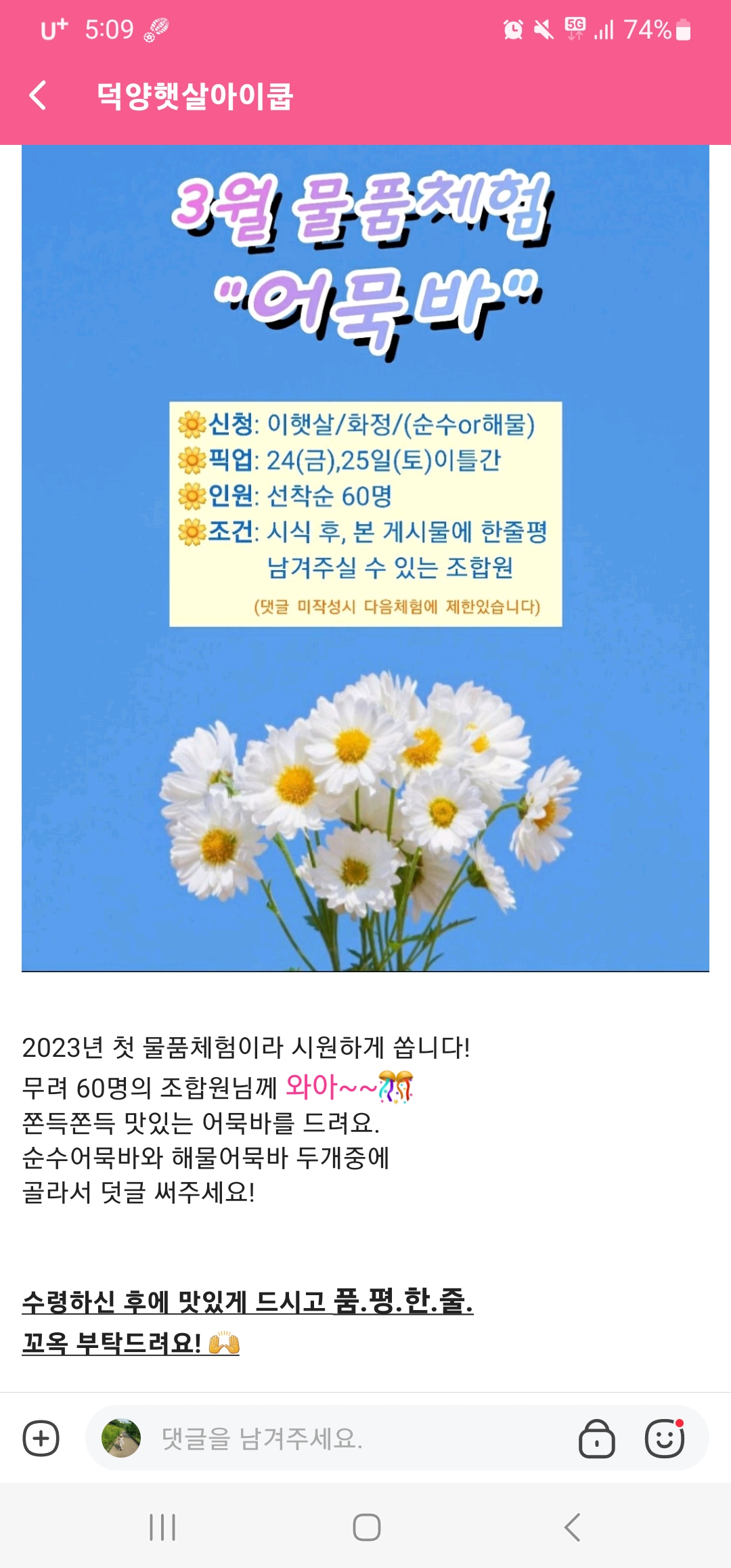Toggle the secret comment lock icon

pyautogui.click(x=596, y=1438)
